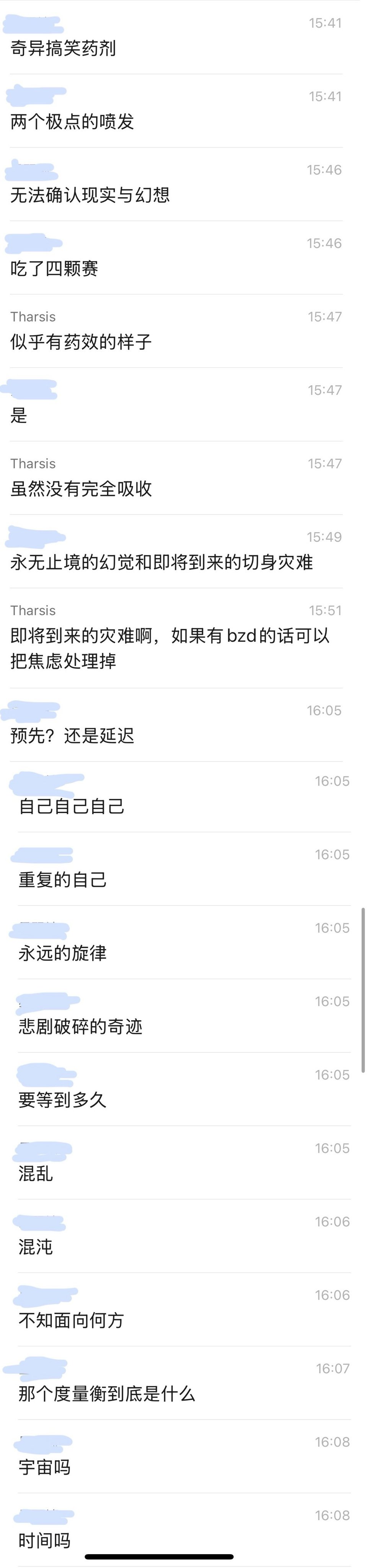Viewport: 368px width, 1568px height.
Task: Tap the message 重复的自己
Action: coord(63,880)
